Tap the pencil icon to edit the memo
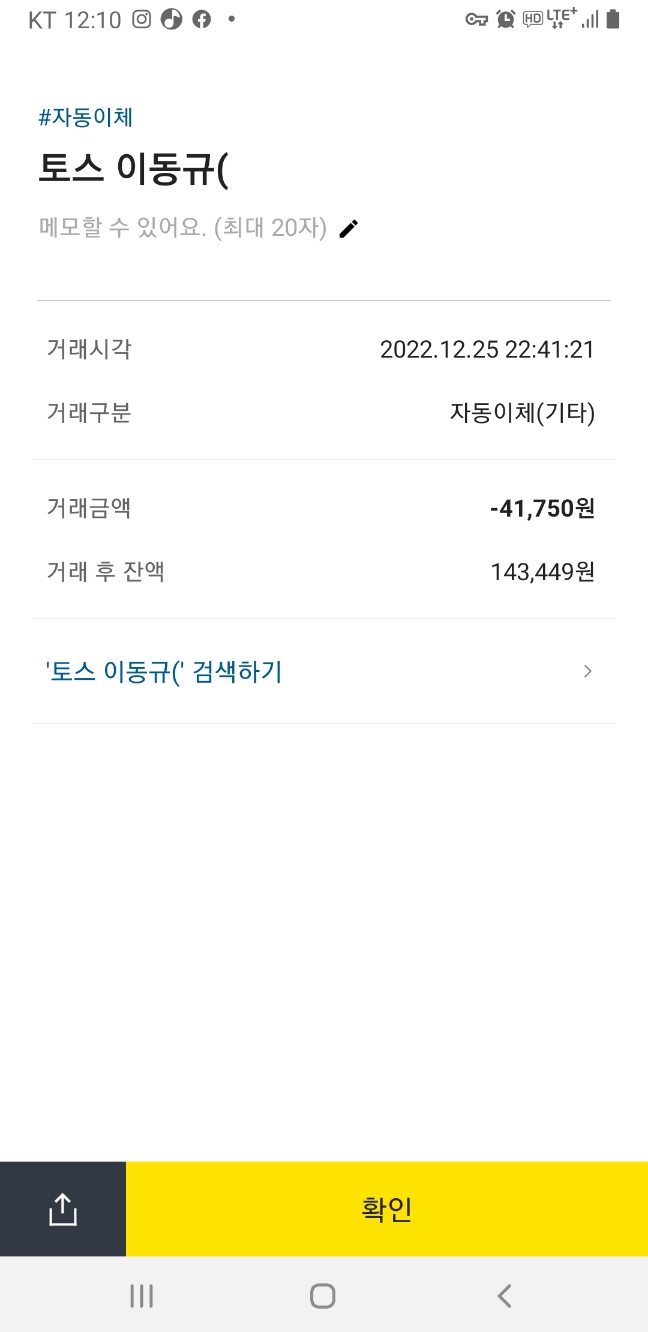648x1332 pixels. 348,229
